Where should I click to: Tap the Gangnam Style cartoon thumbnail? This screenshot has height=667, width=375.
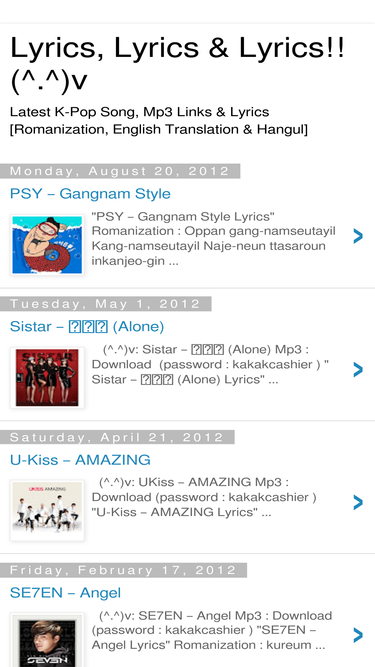(x=47, y=245)
